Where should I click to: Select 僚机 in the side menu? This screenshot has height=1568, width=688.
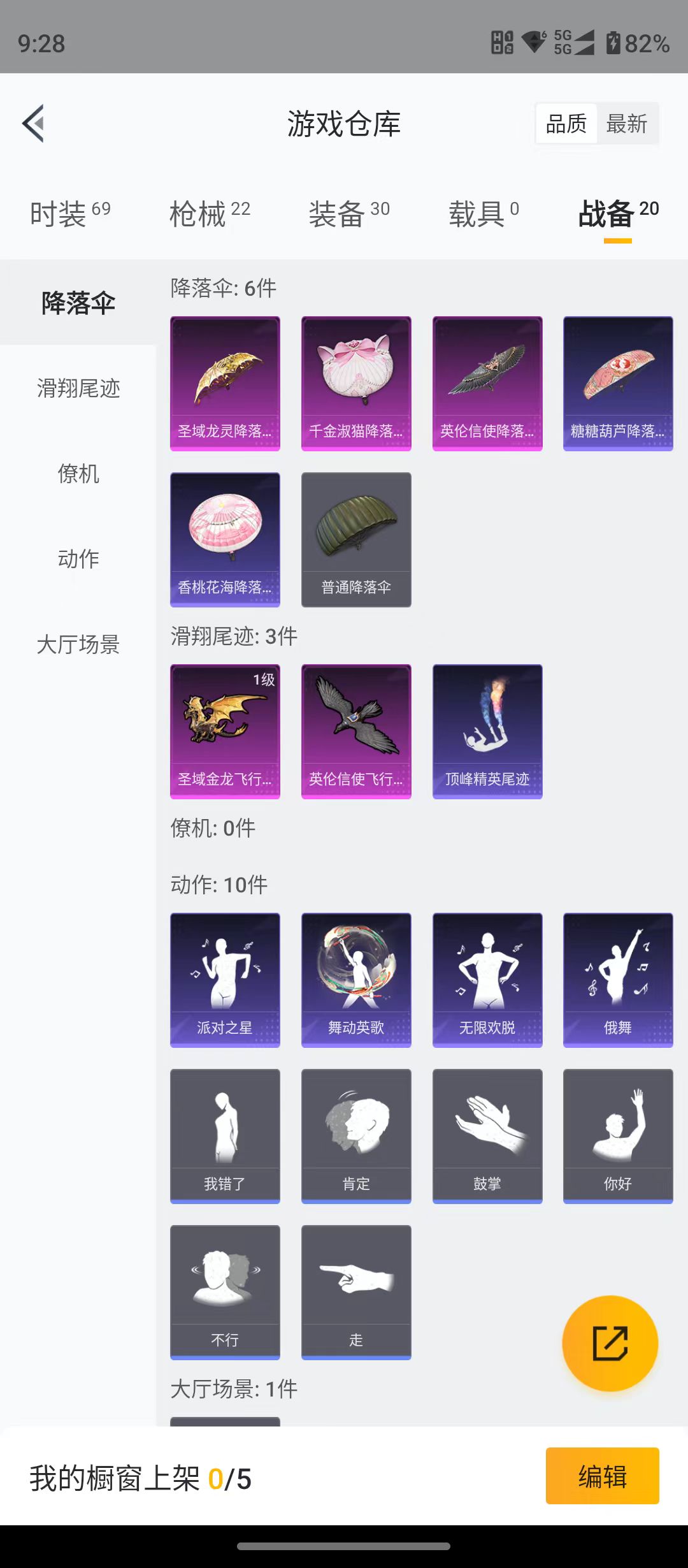tap(78, 474)
